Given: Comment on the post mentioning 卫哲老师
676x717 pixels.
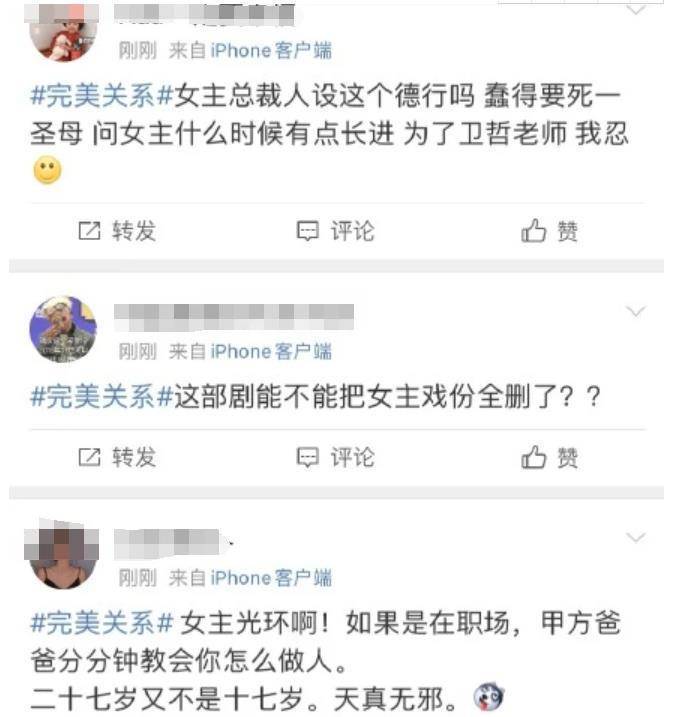Looking at the screenshot, I should point(336,231).
